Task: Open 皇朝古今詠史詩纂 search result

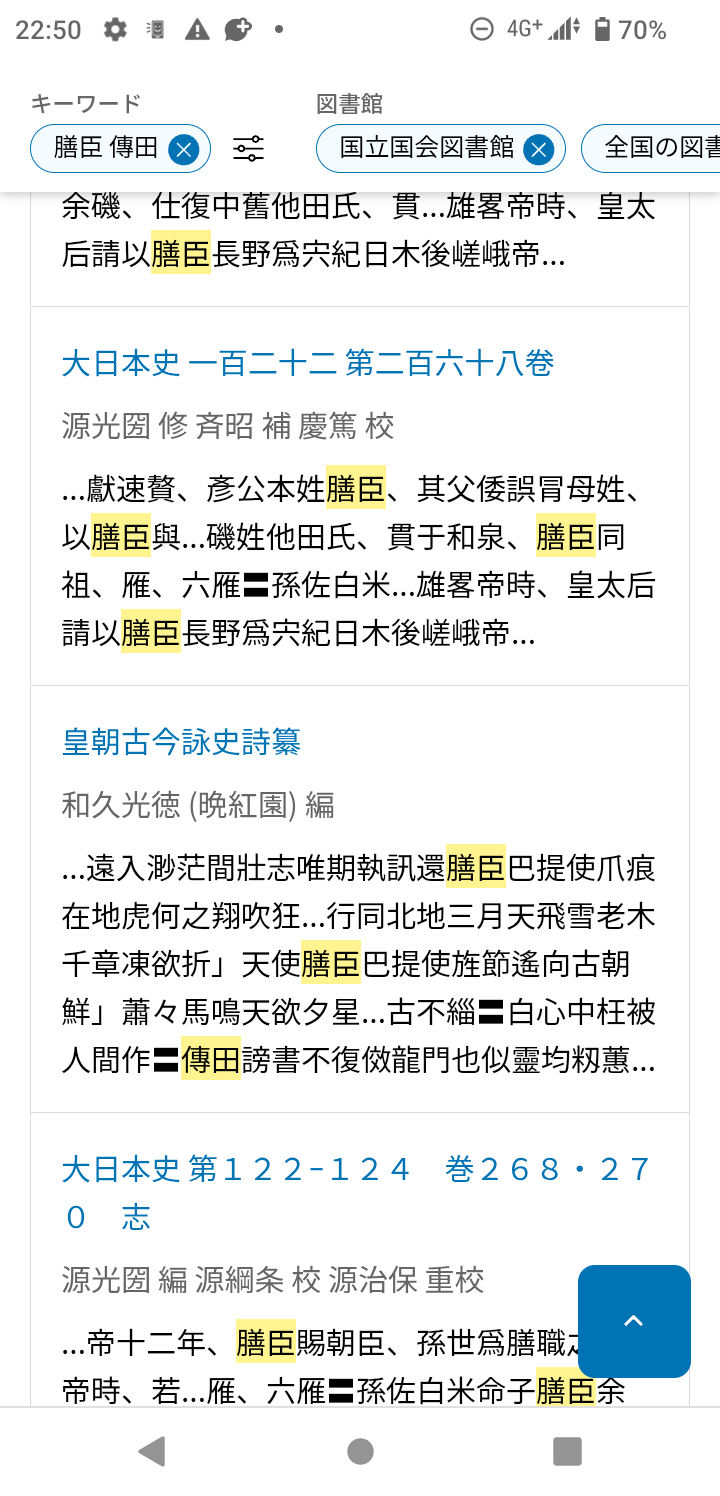Action: [181, 742]
